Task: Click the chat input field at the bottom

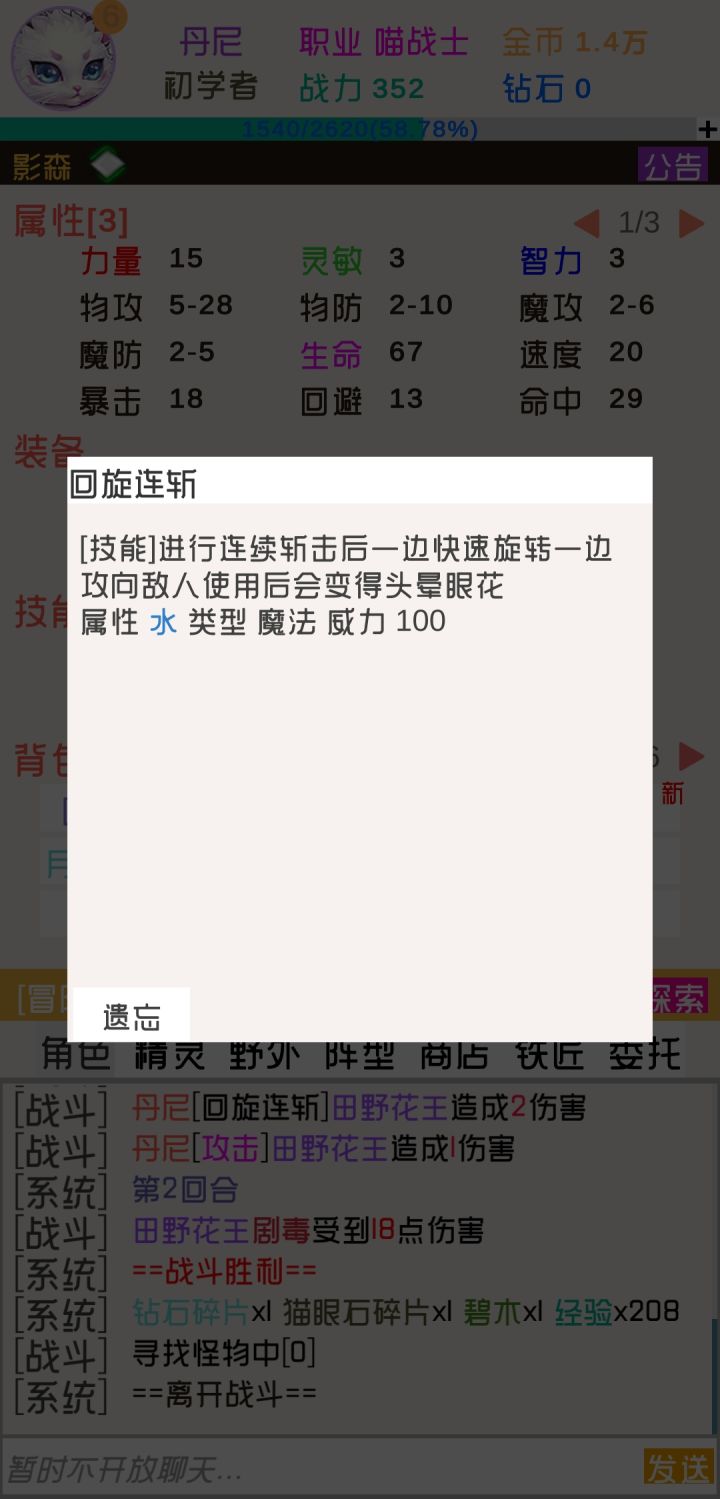Action: coord(300,1468)
